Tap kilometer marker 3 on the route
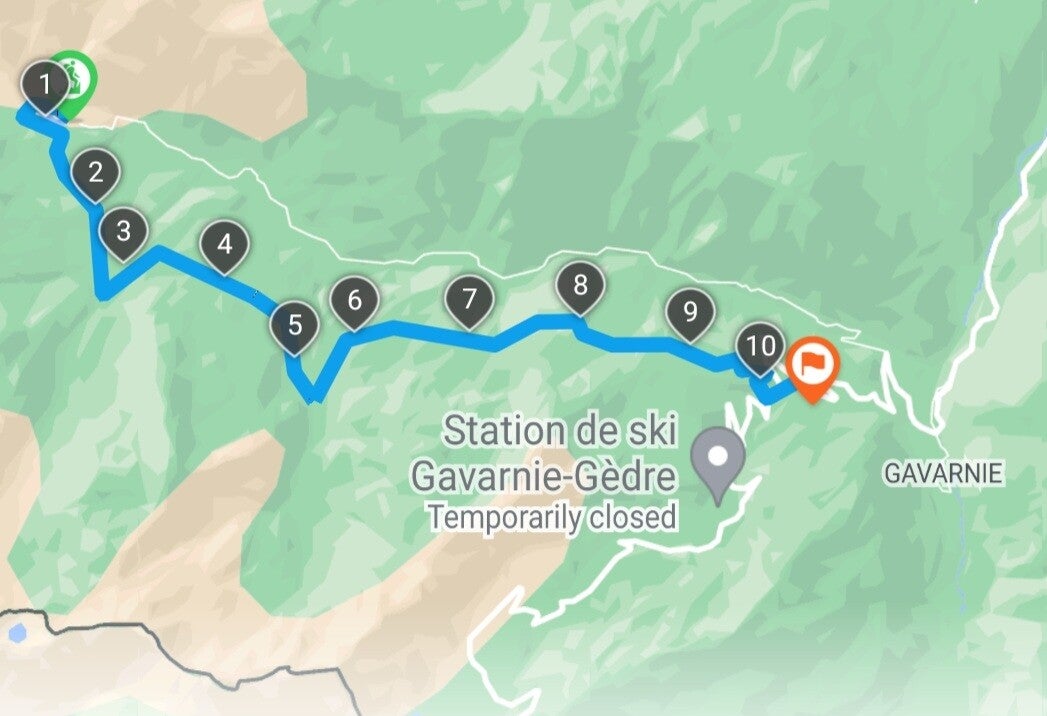The height and width of the screenshot is (716, 1047). [x=123, y=232]
